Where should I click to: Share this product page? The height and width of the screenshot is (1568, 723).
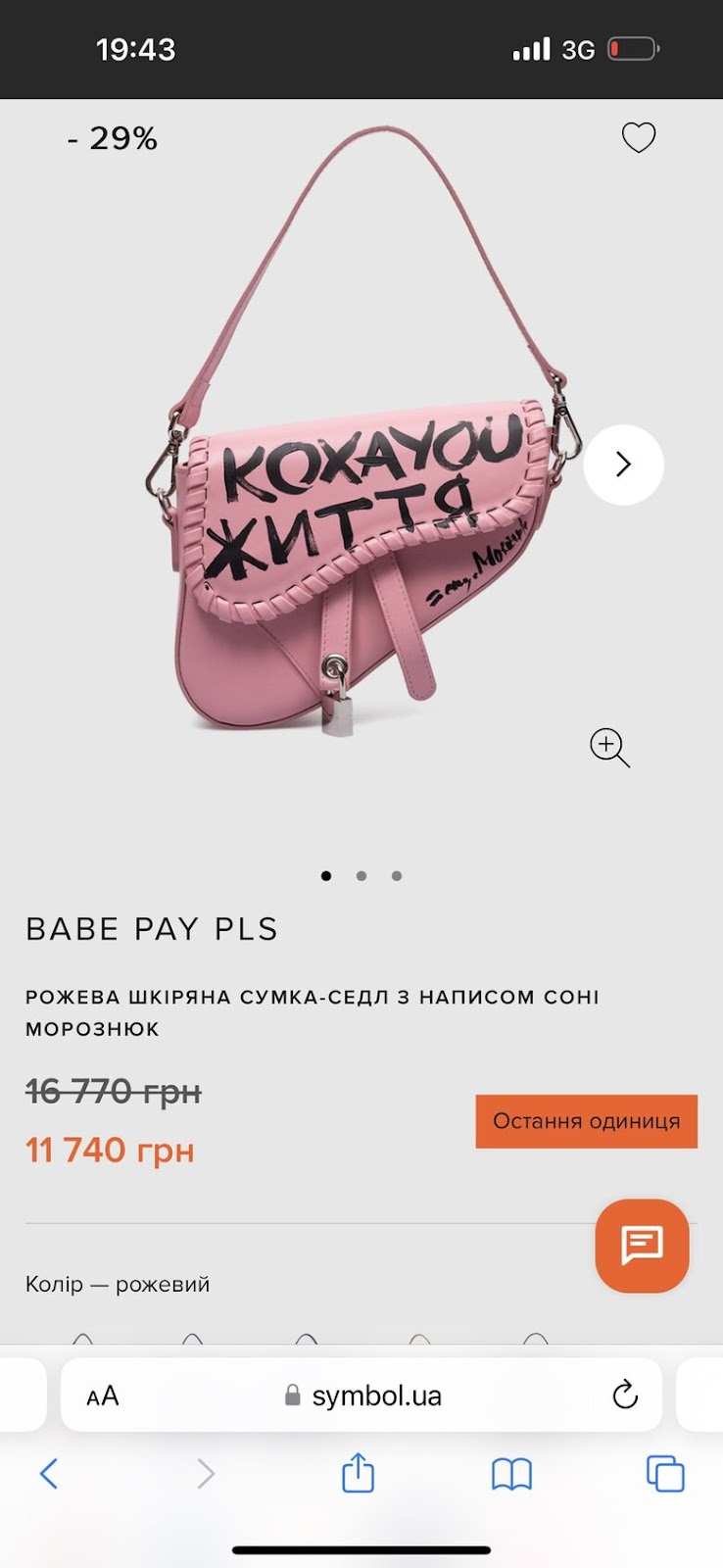click(359, 1473)
